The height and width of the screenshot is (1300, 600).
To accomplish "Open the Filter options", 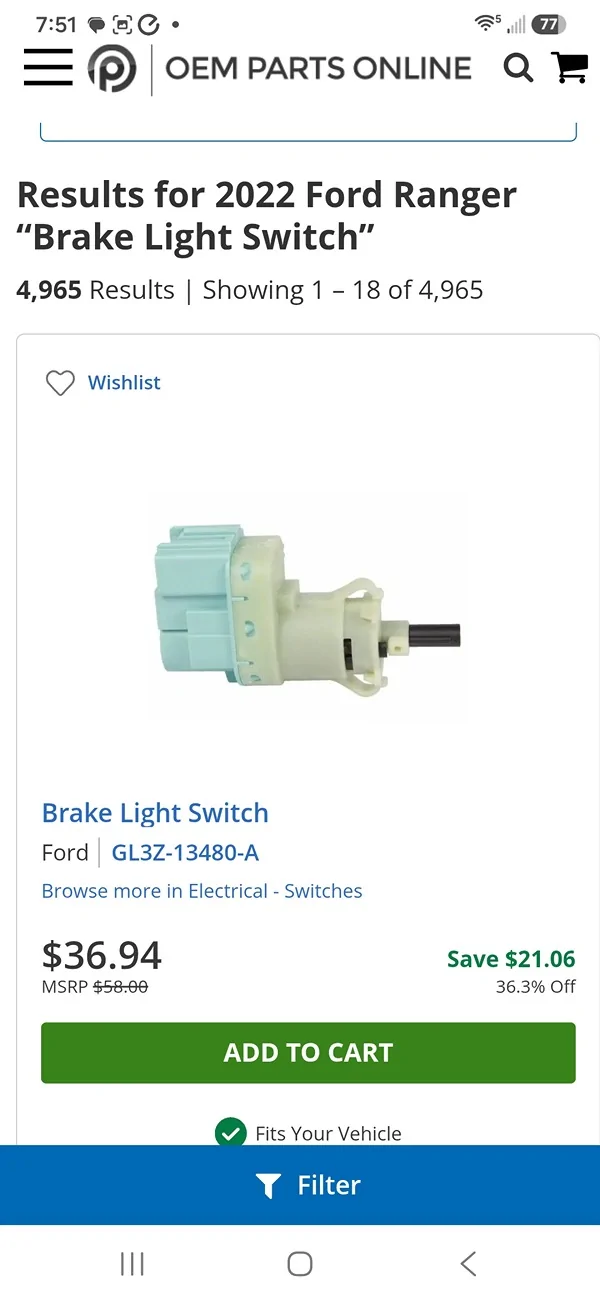I will click(300, 1185).
